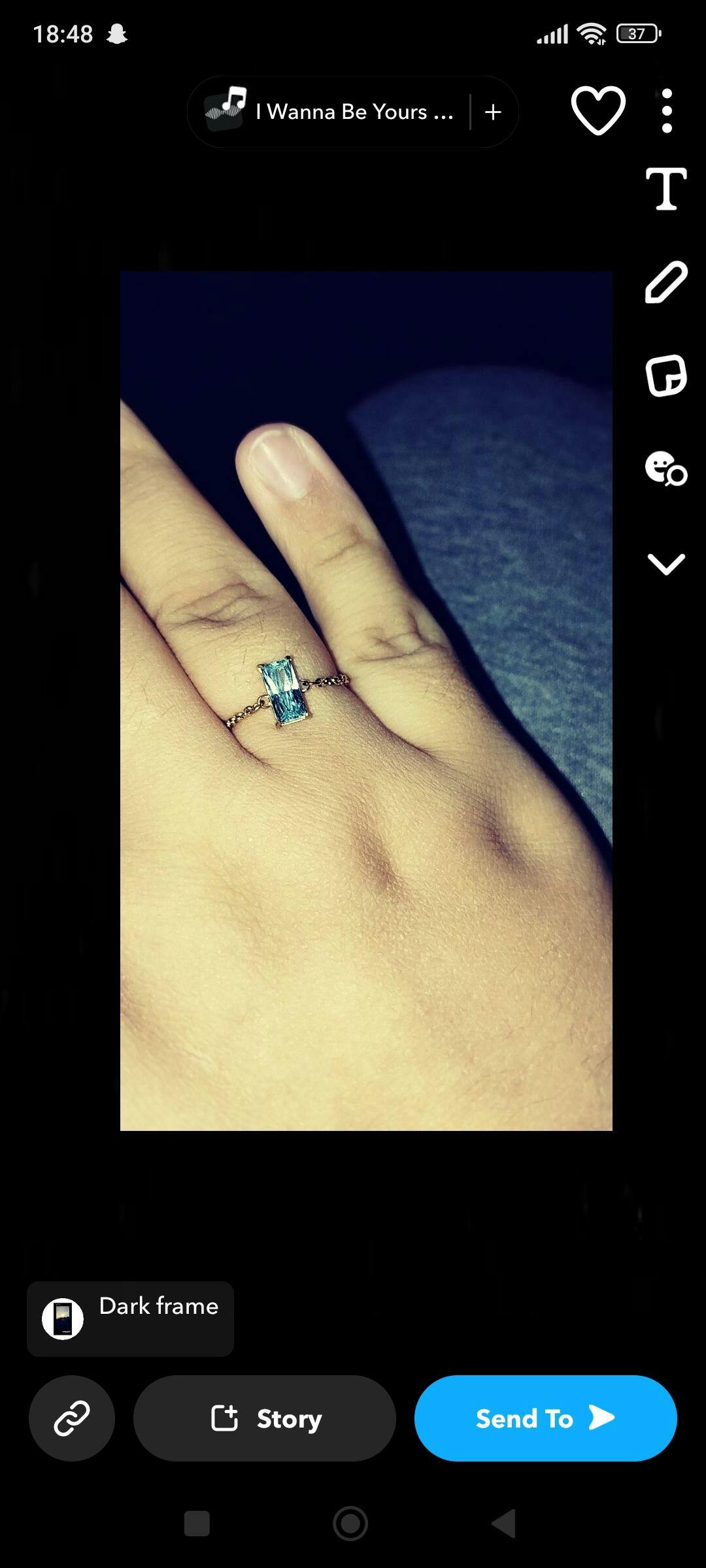Add text with the T tool
Viewport: 706px width, 1568px height.
[666, 189]
